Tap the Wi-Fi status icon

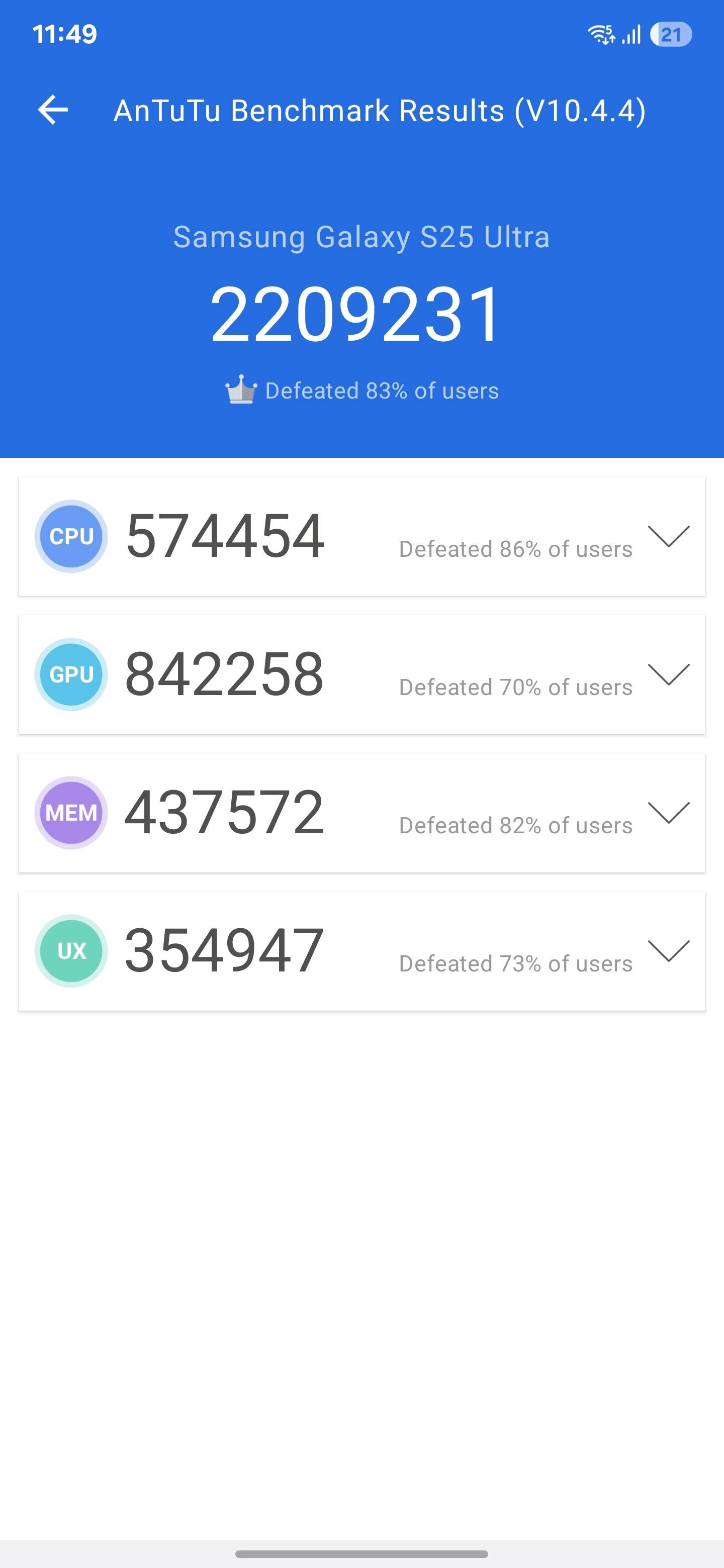pyautogui.click(x=600, y=35)
